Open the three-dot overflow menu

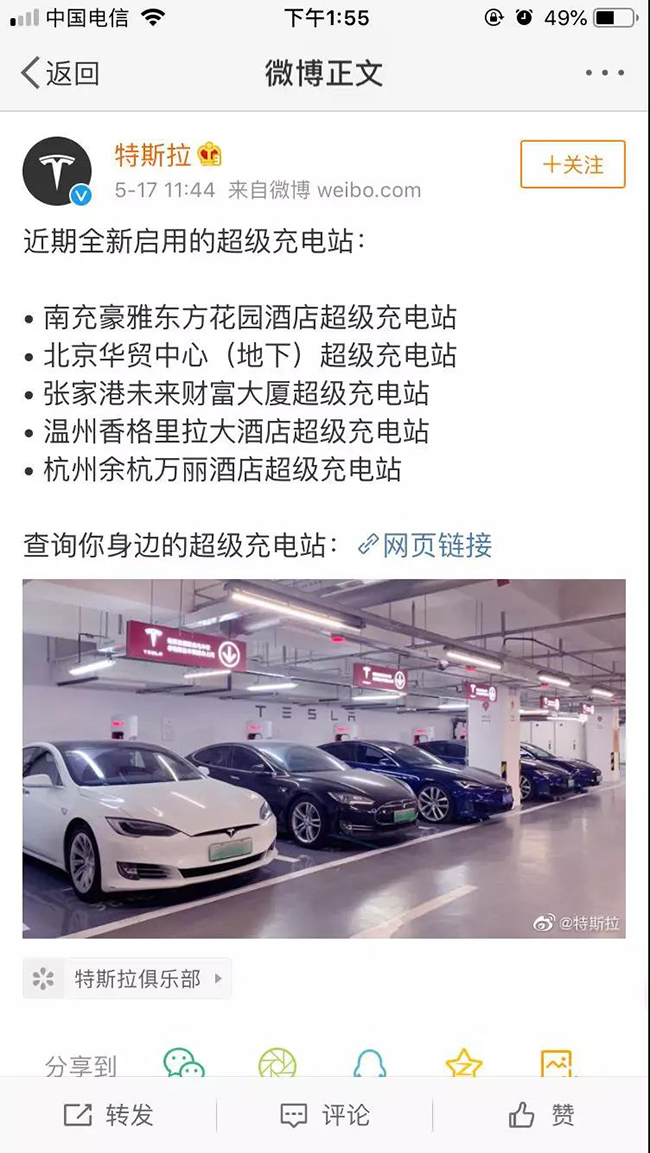[604, 73]
